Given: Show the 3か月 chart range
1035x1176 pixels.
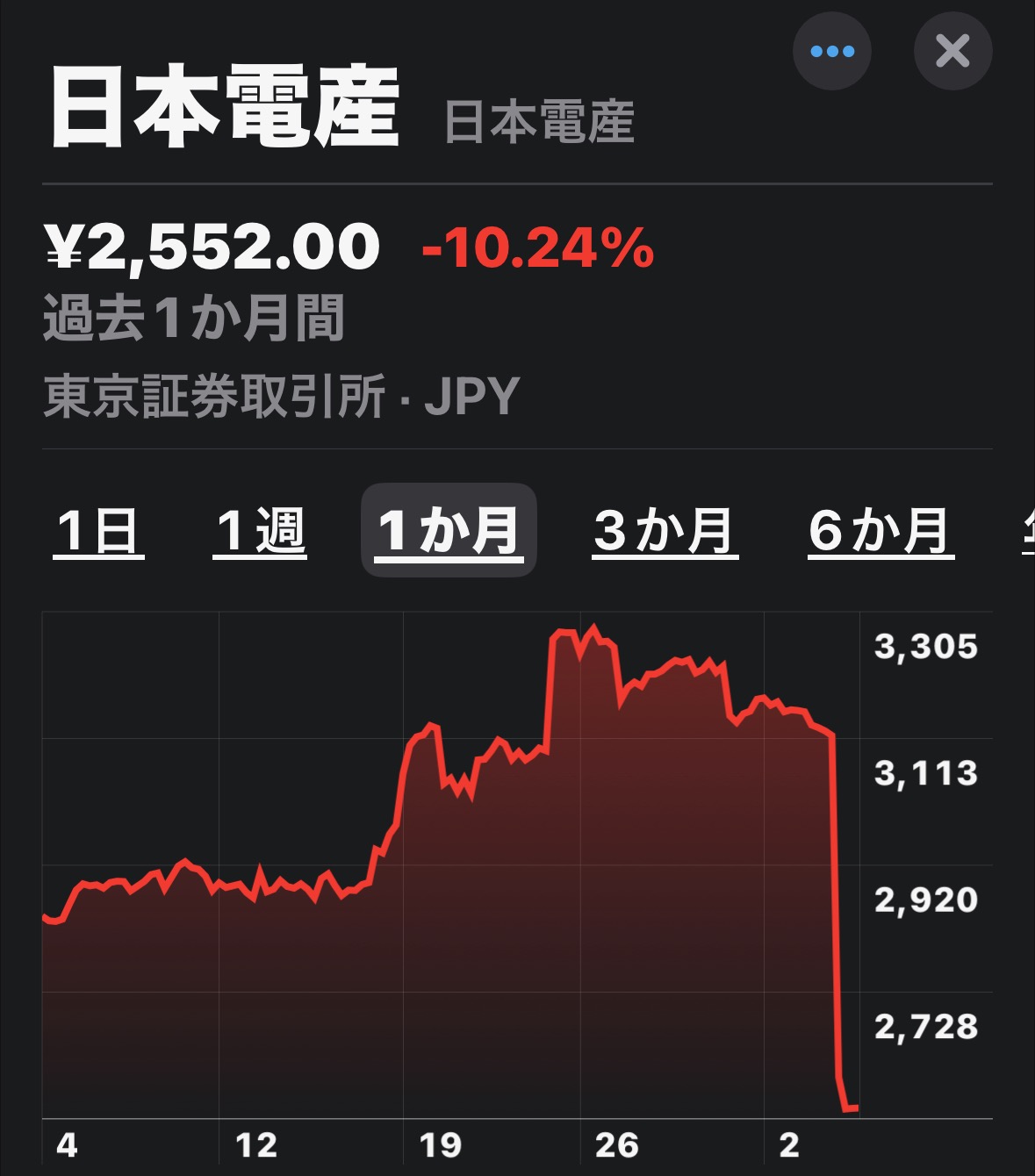Looking at the screenshot, I should point(665,531).
